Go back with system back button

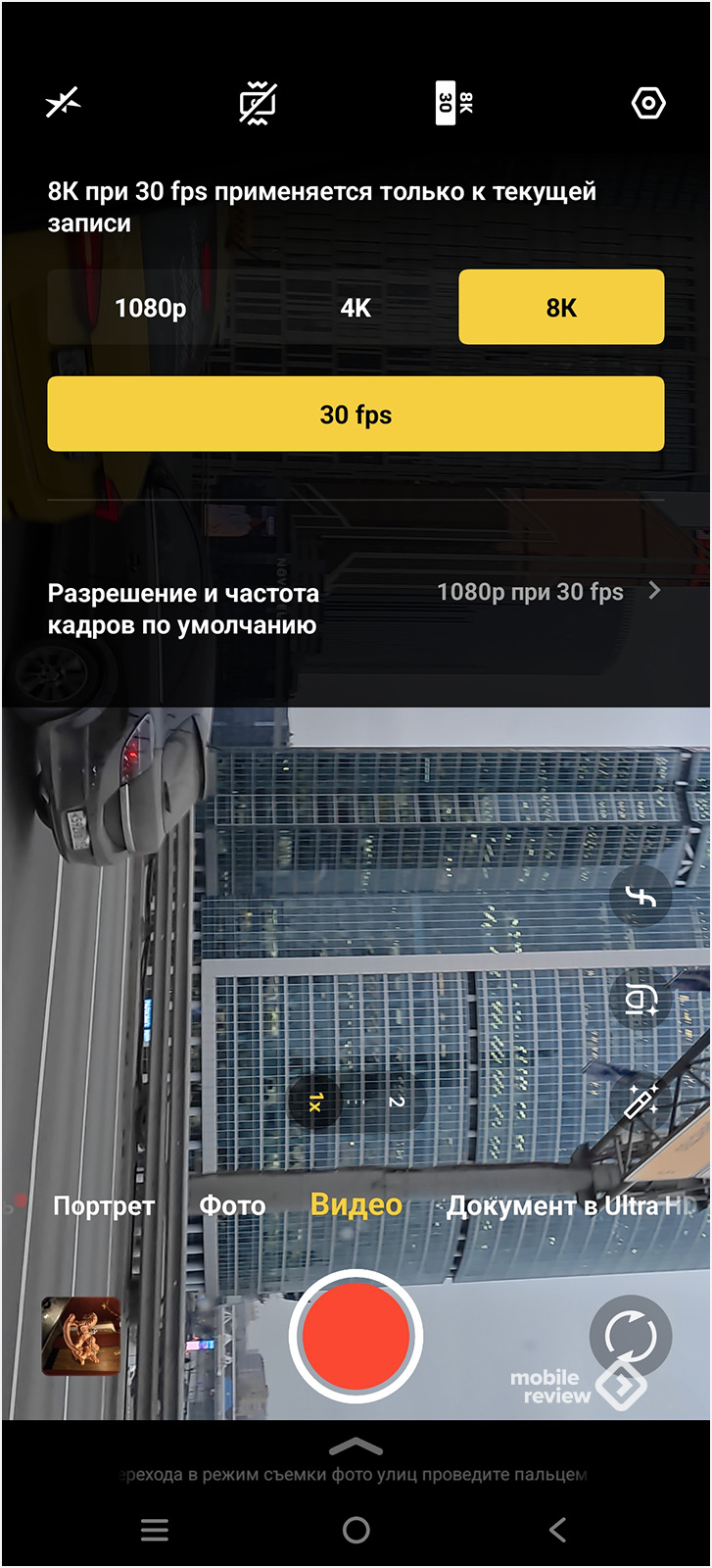click(x=557, y=1530)
